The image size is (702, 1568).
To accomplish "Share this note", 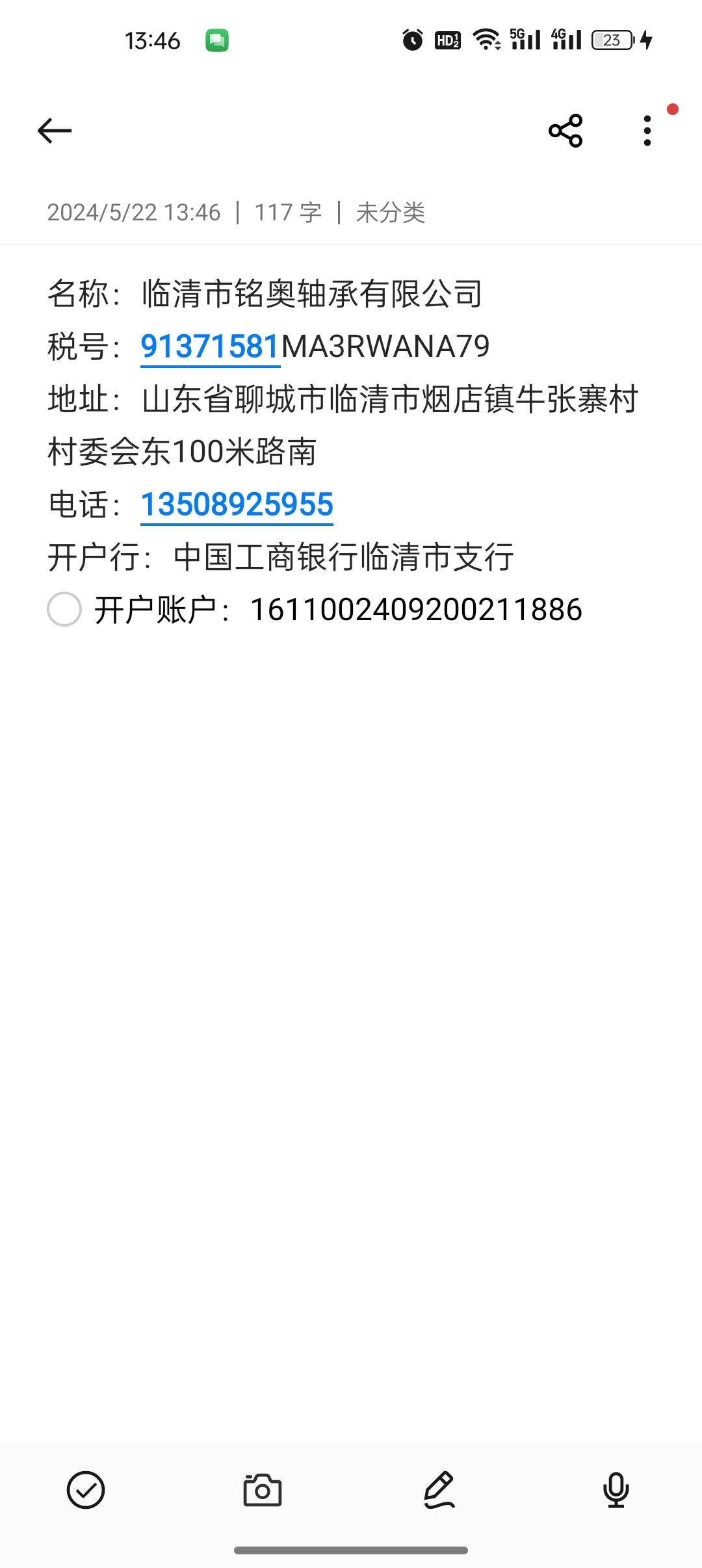I will click(x=565, y=131).
